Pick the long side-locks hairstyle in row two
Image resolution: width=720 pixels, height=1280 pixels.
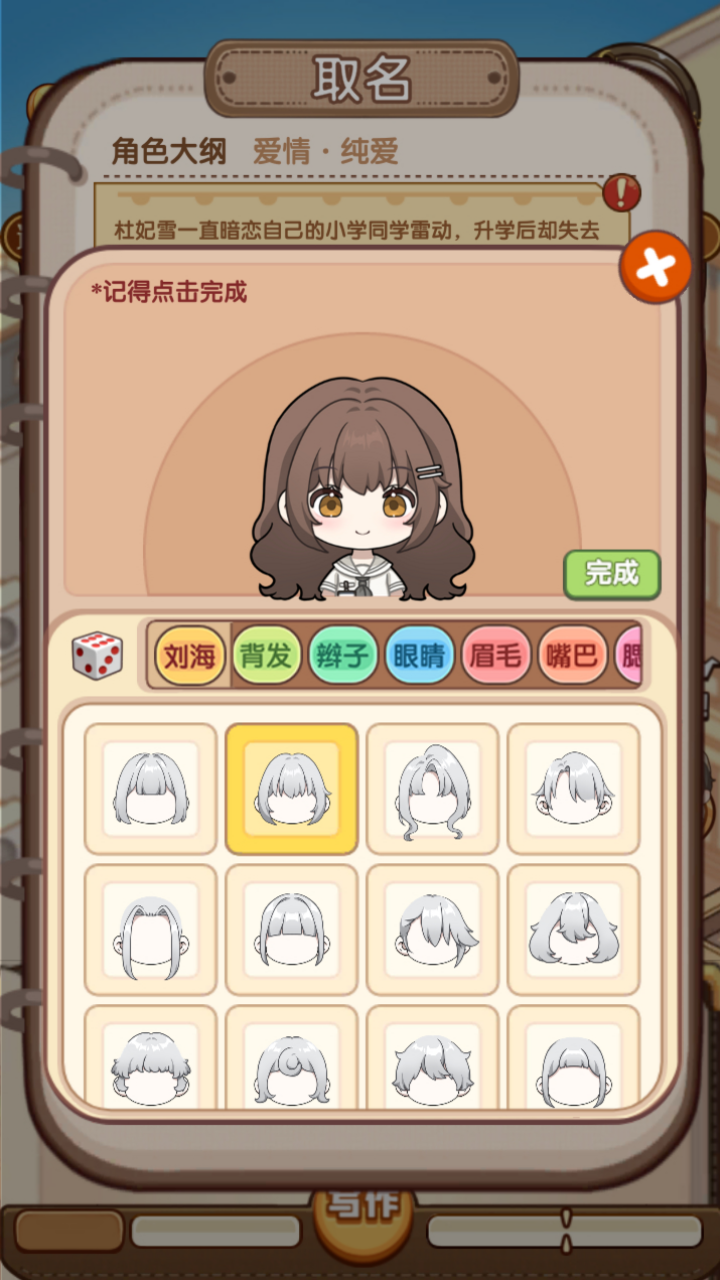(150, 930)
